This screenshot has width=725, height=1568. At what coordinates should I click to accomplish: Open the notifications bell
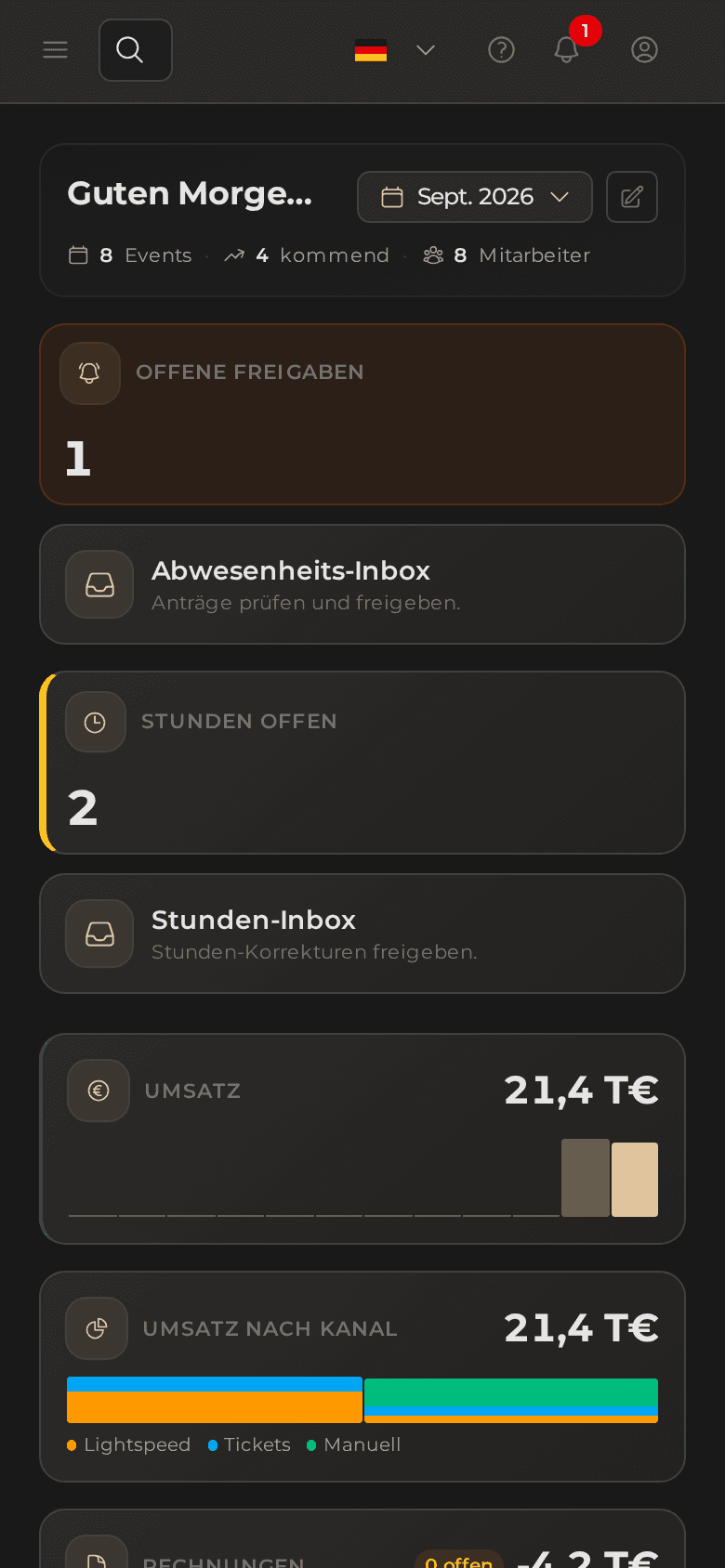point(567,50)
